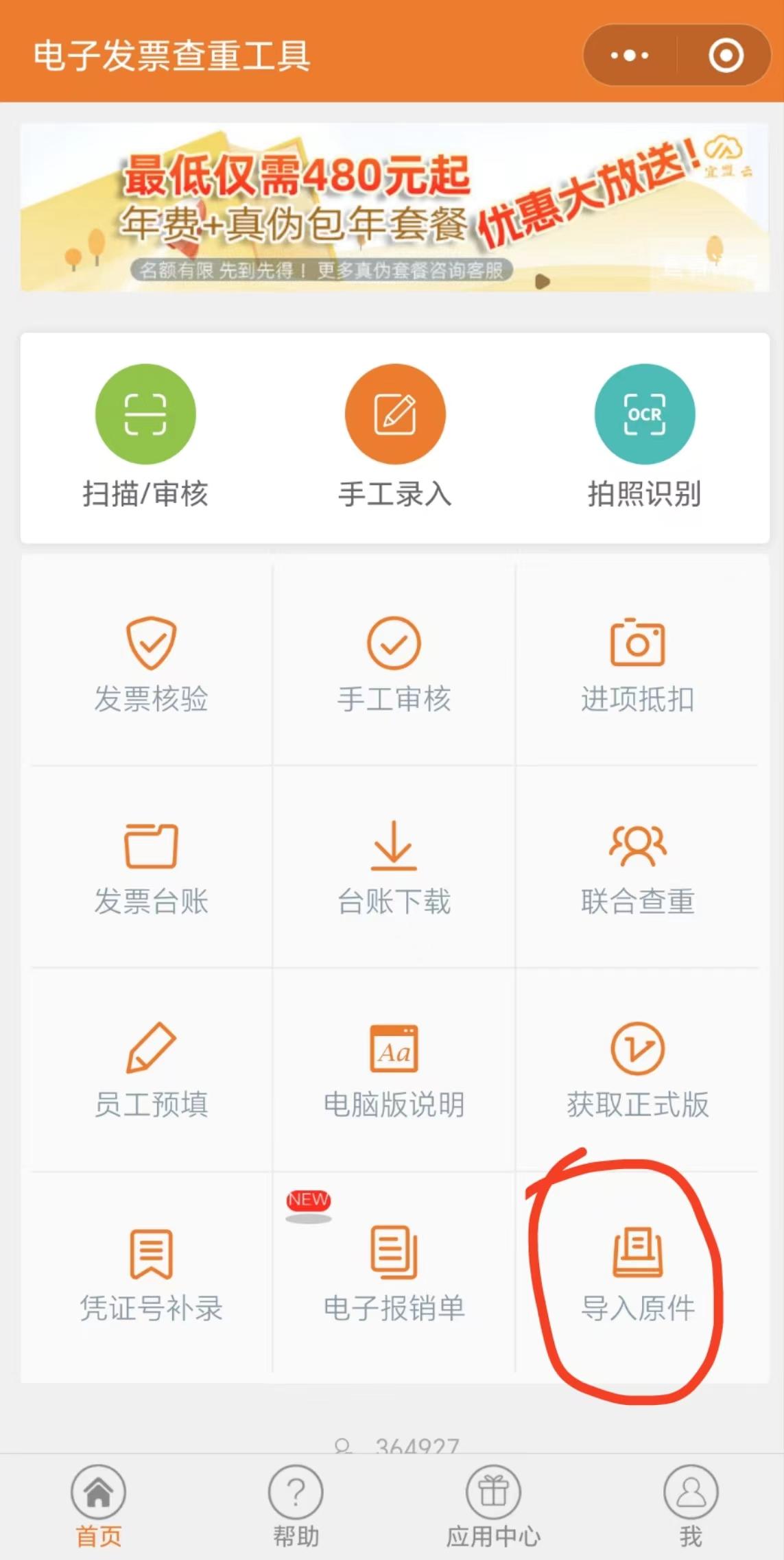
Task: Open the OCR 拍照识别 feature
Action: pyautogui.click(x=642, y=439)
